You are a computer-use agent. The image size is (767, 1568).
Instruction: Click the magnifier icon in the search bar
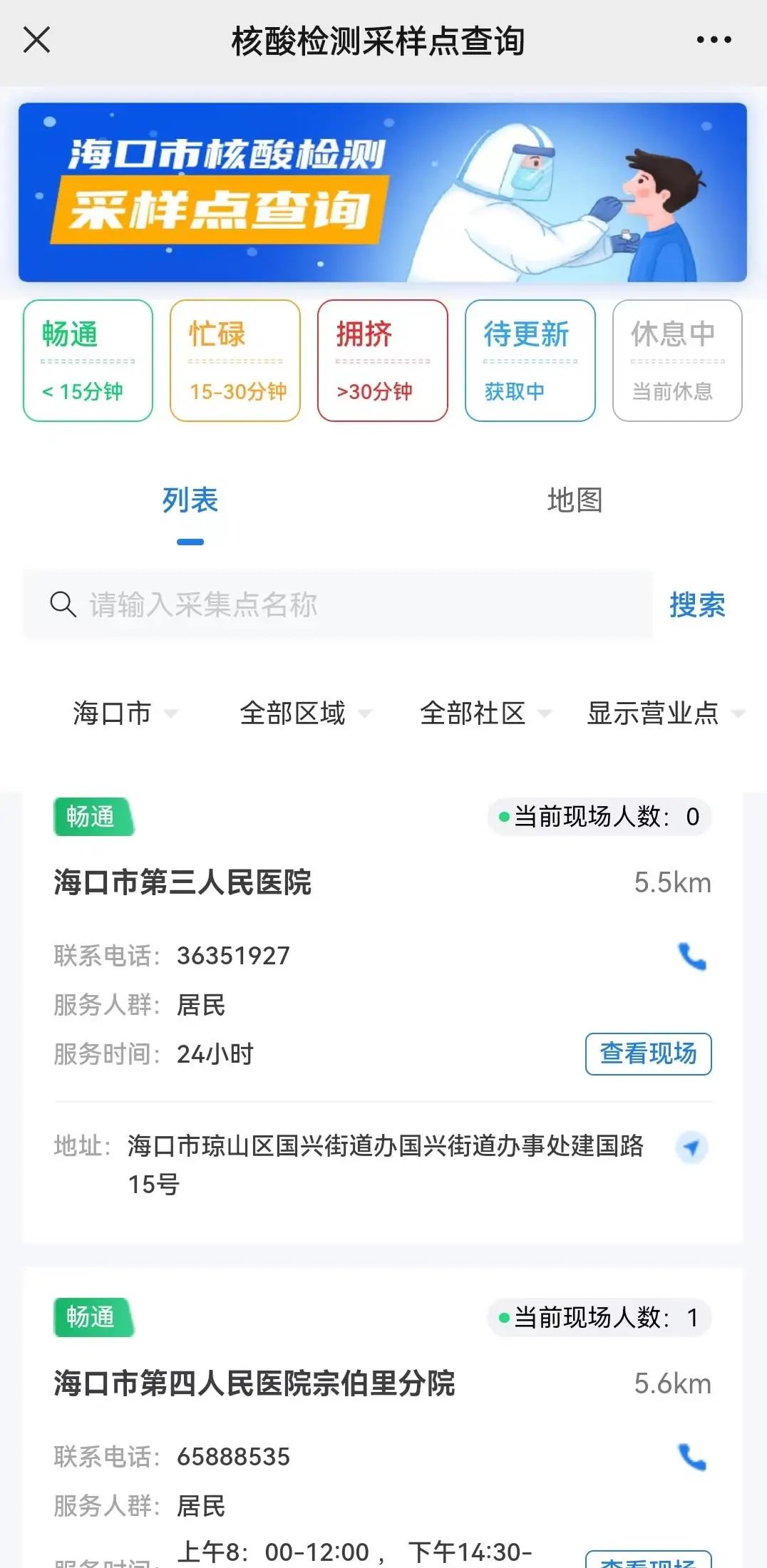pyautogui.click(x=63, y=604)
